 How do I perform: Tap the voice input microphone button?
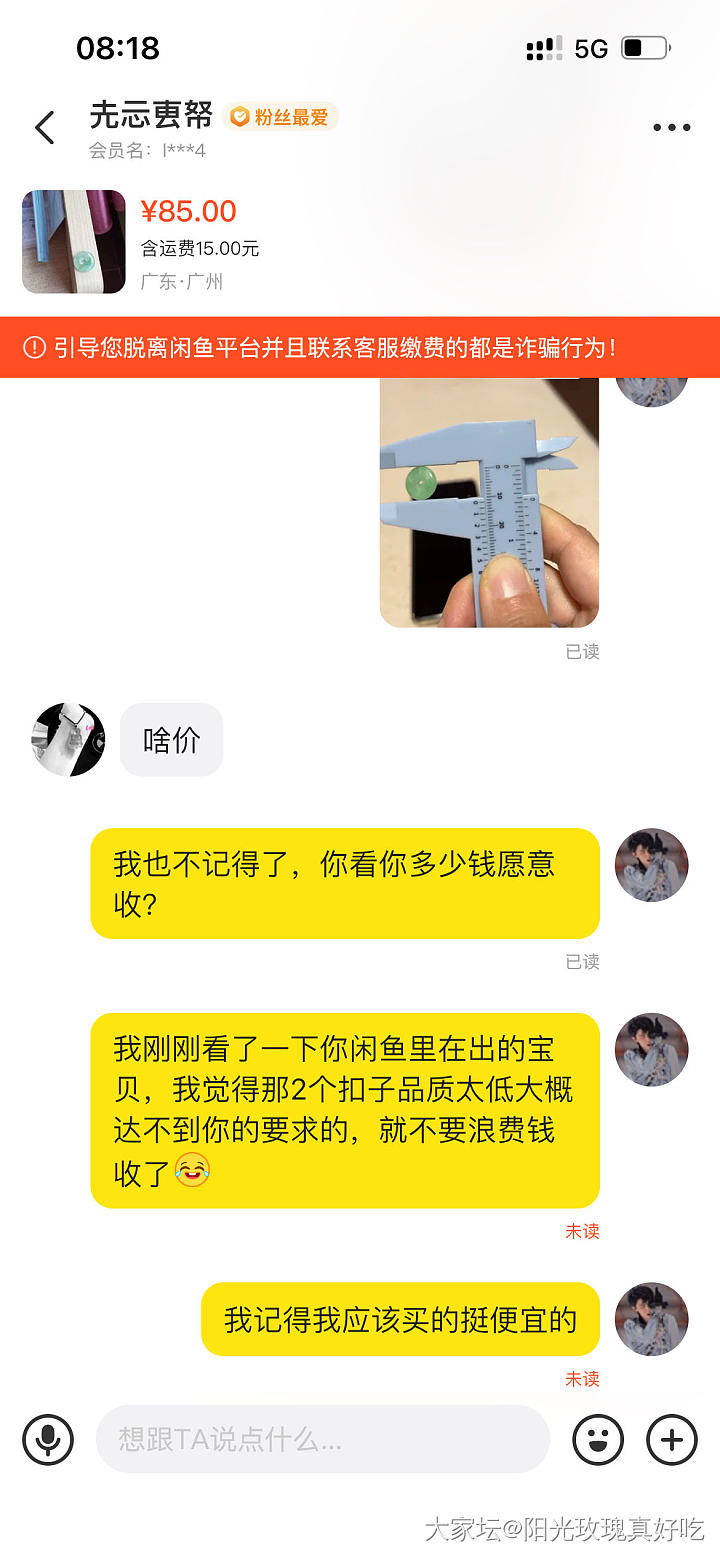(x=48, y=1440)
